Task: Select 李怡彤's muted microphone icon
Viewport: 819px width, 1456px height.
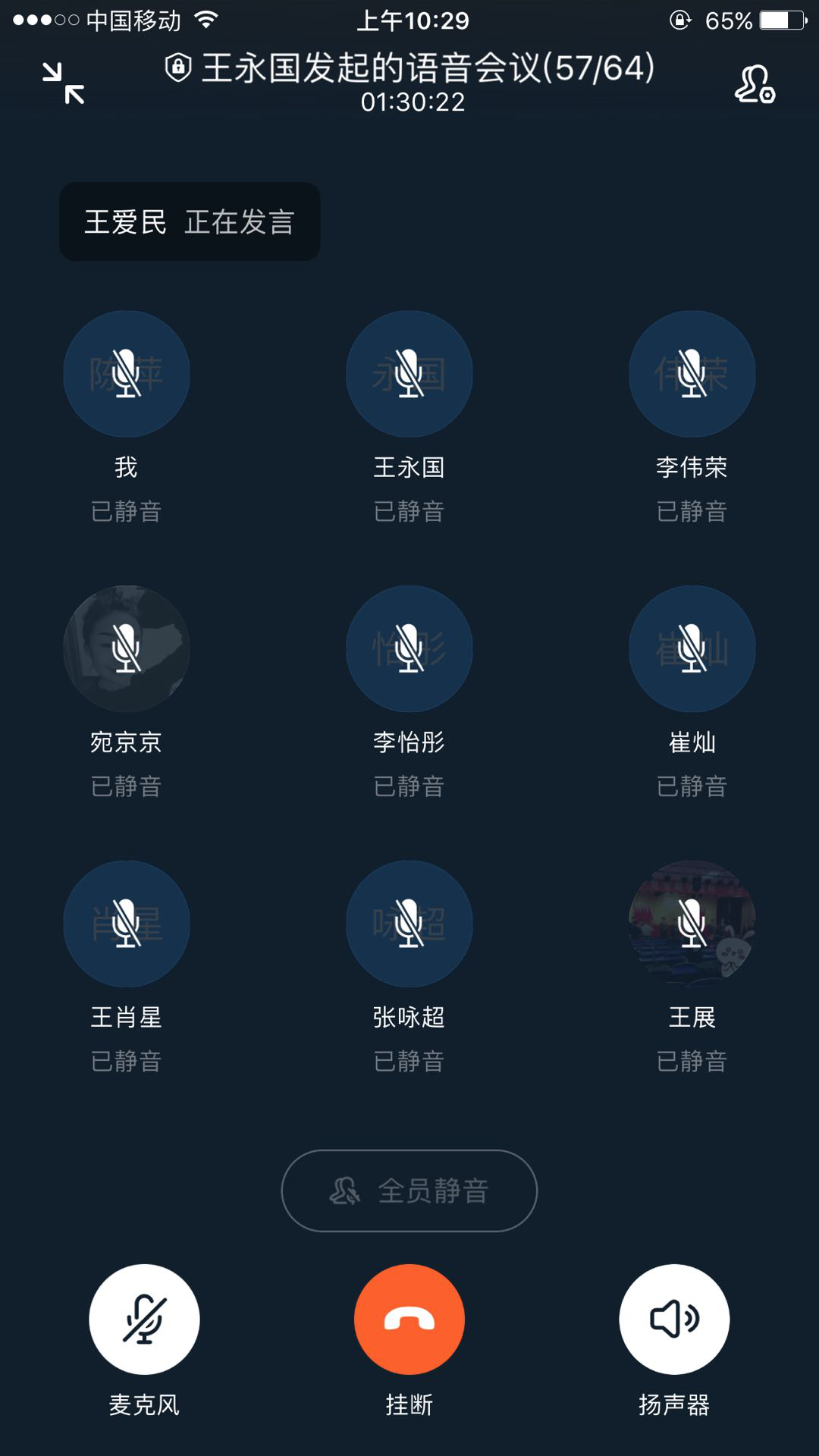Action: coord(409,650)
